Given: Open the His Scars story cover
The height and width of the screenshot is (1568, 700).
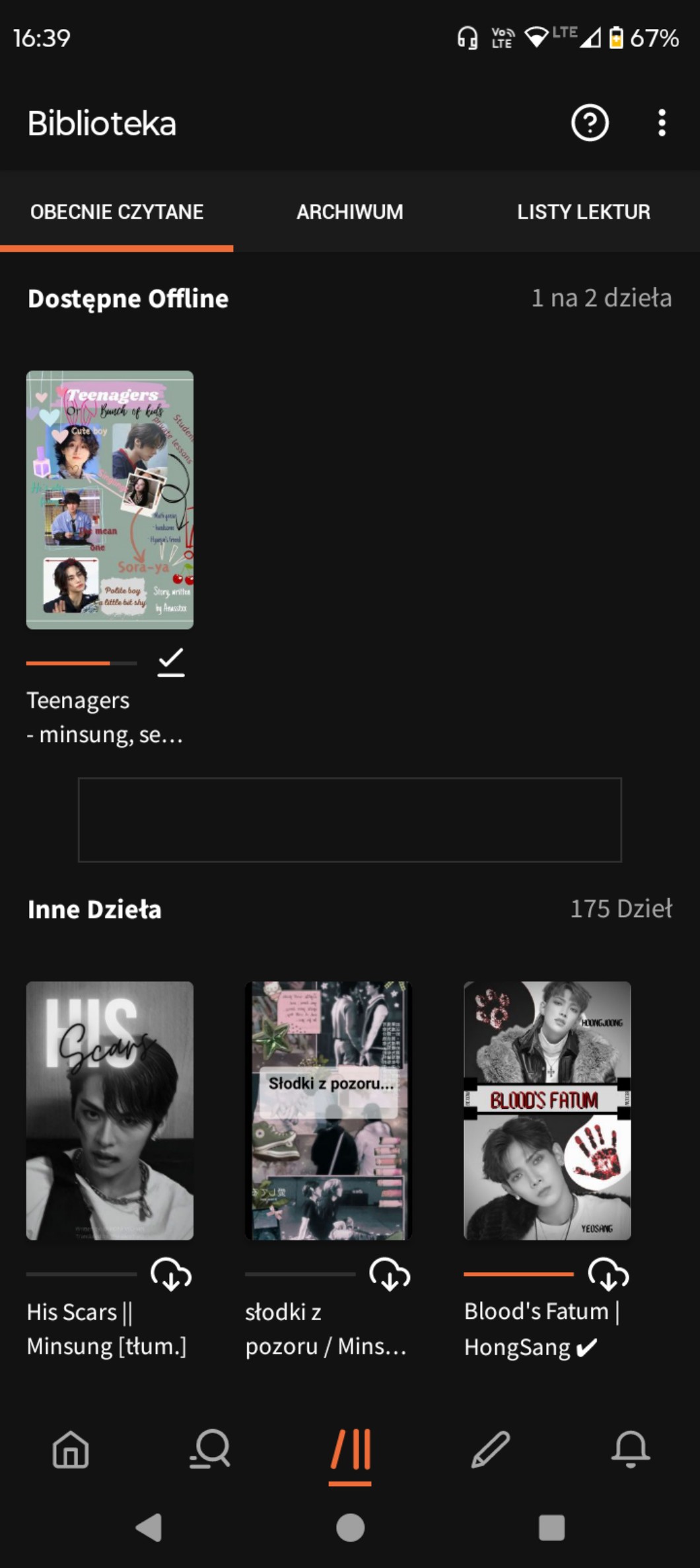Looking at the screenshot, I should (x=110, y=1110).
